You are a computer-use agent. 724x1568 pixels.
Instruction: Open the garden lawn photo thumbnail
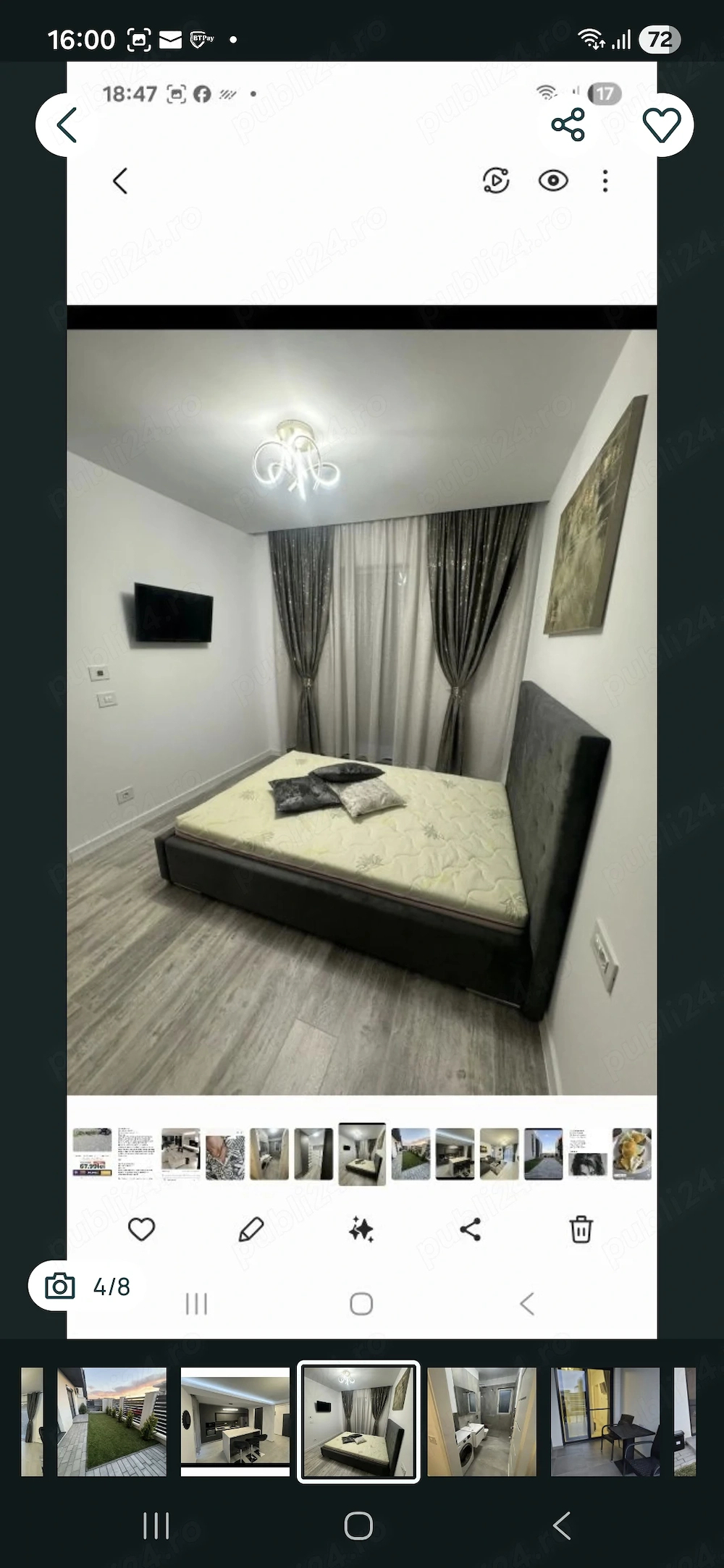111,1421
